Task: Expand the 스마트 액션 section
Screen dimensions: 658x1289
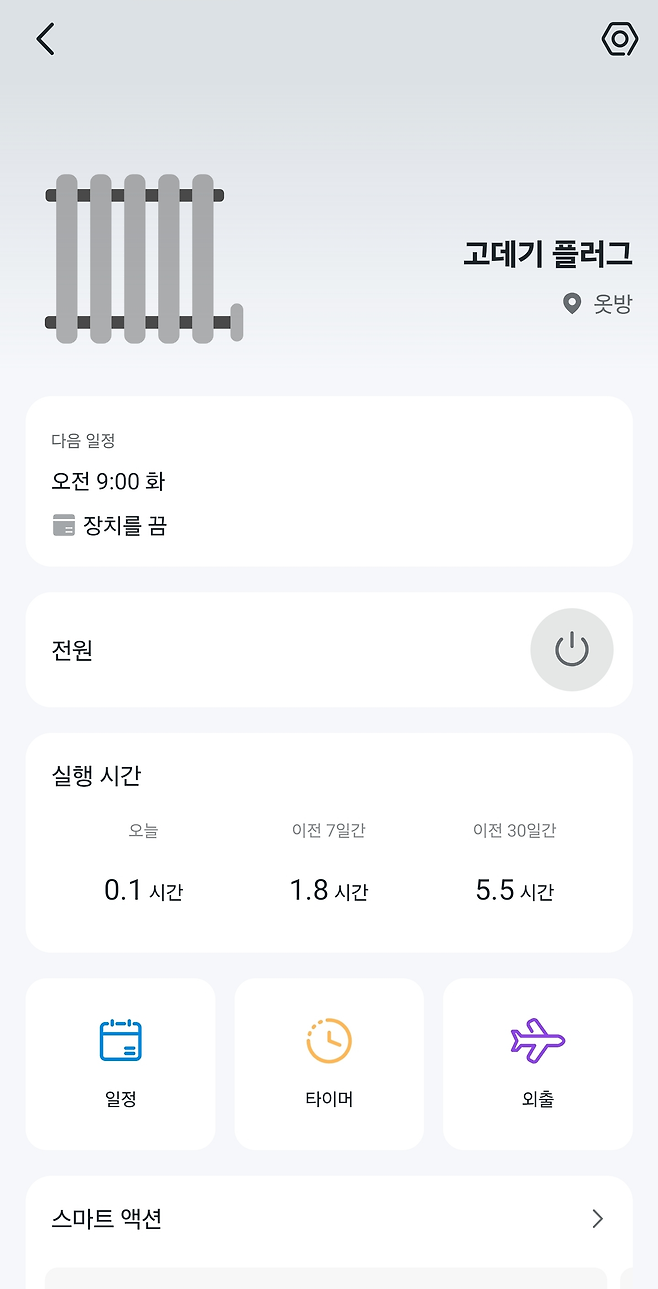Action: (597, 1218)
